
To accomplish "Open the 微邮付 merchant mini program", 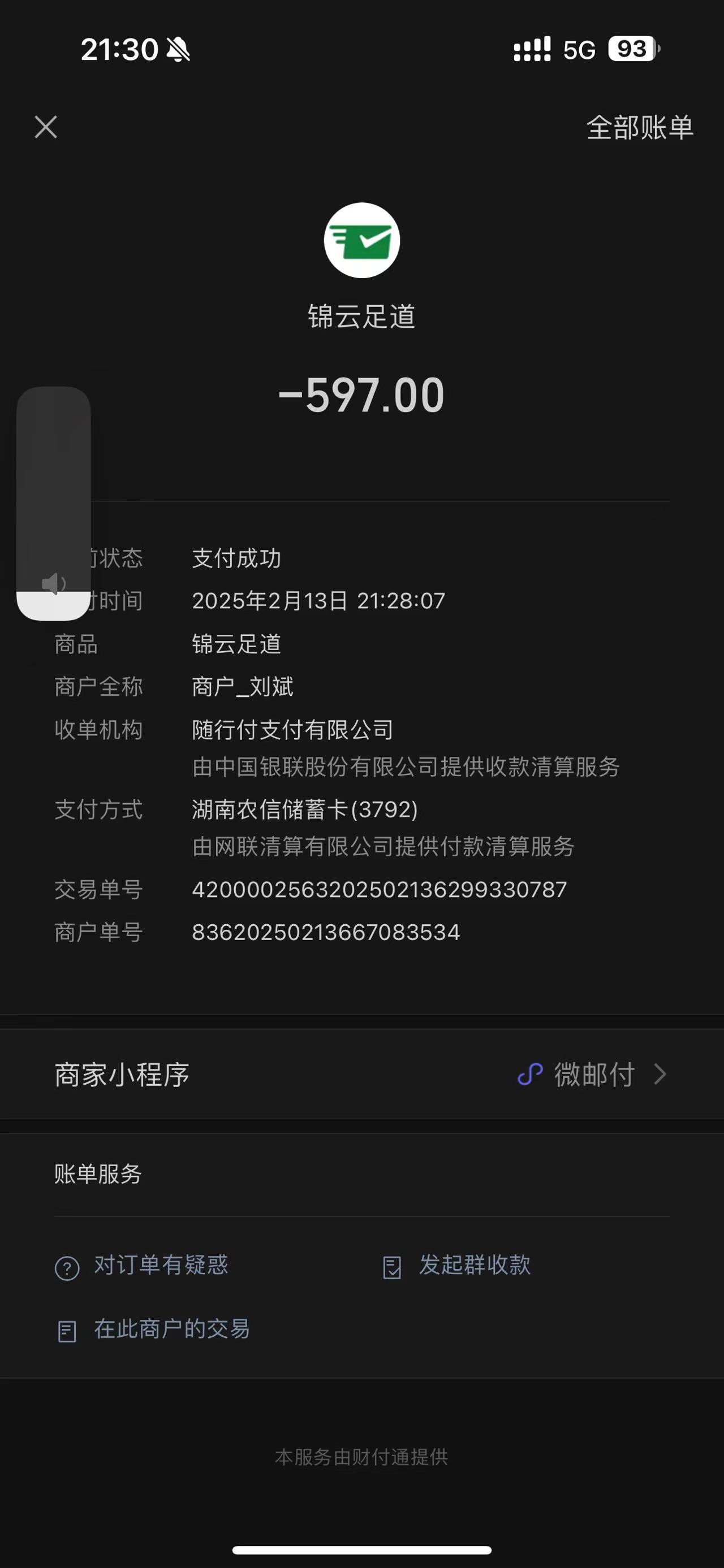I will pos(361,1075).
